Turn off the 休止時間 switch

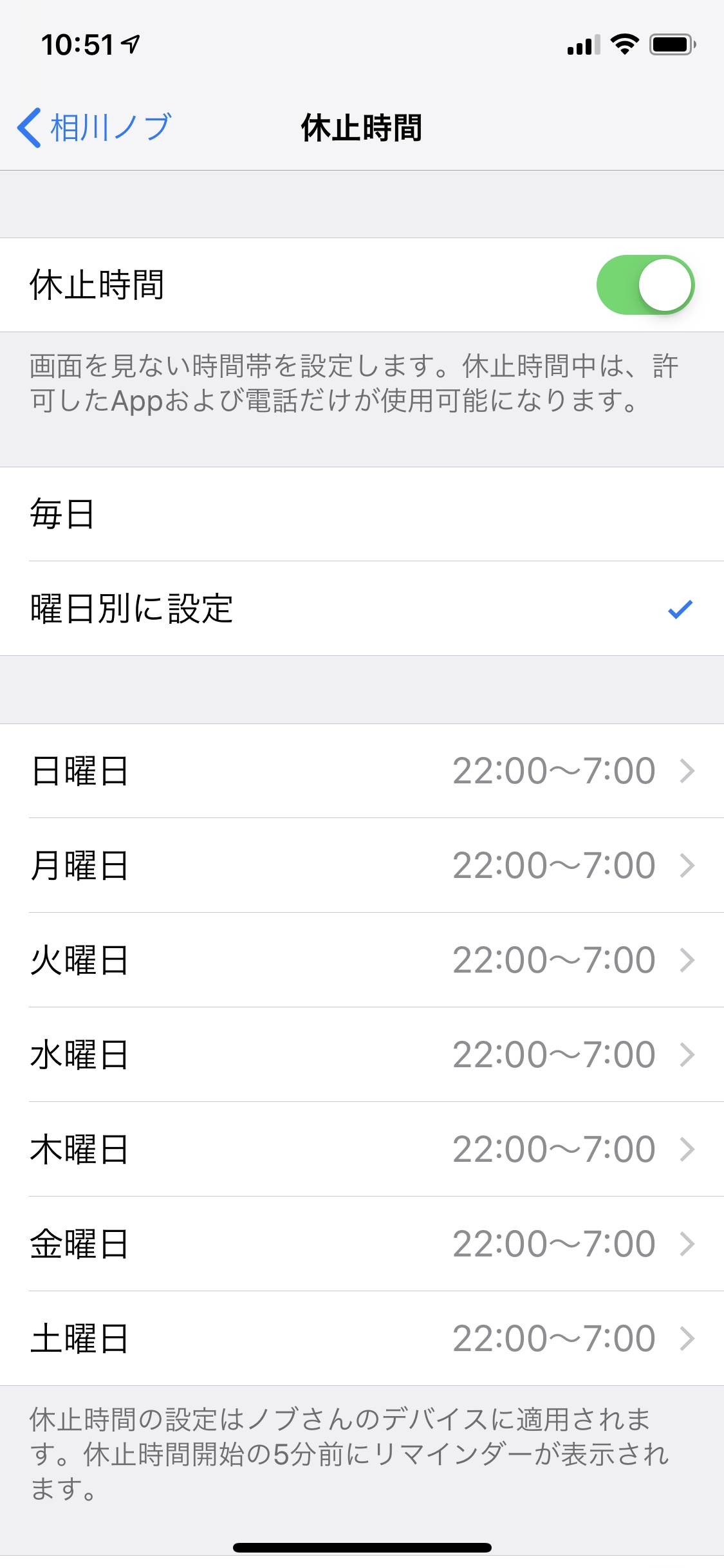pyautogui.click(x=645, y=285)
